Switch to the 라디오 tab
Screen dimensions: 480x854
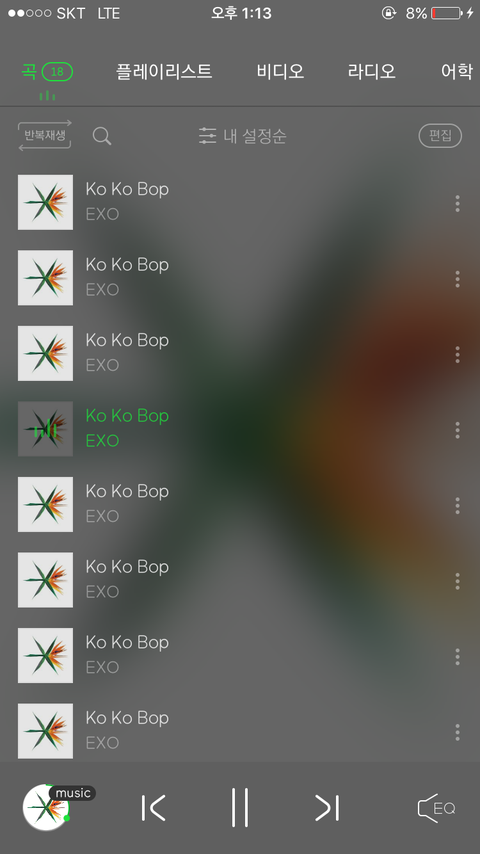pos(372,71)
